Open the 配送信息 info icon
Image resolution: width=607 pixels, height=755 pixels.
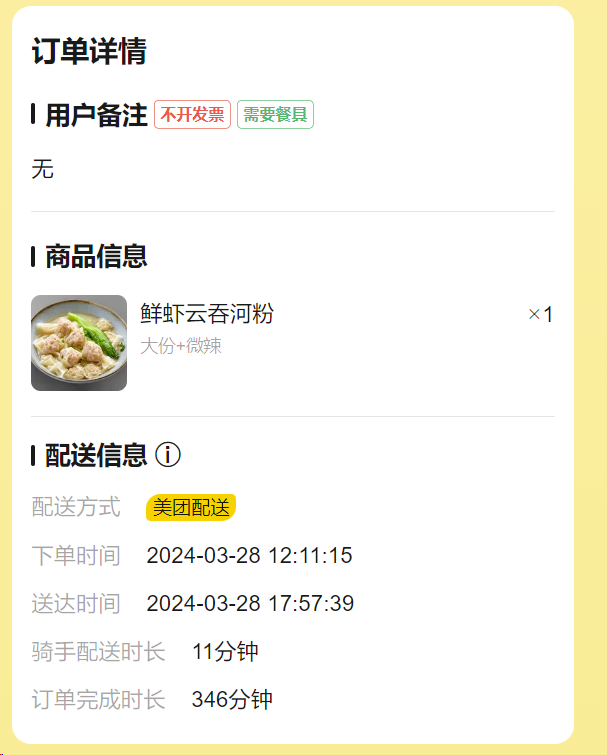pyautogui.click(x=168, y=456)
